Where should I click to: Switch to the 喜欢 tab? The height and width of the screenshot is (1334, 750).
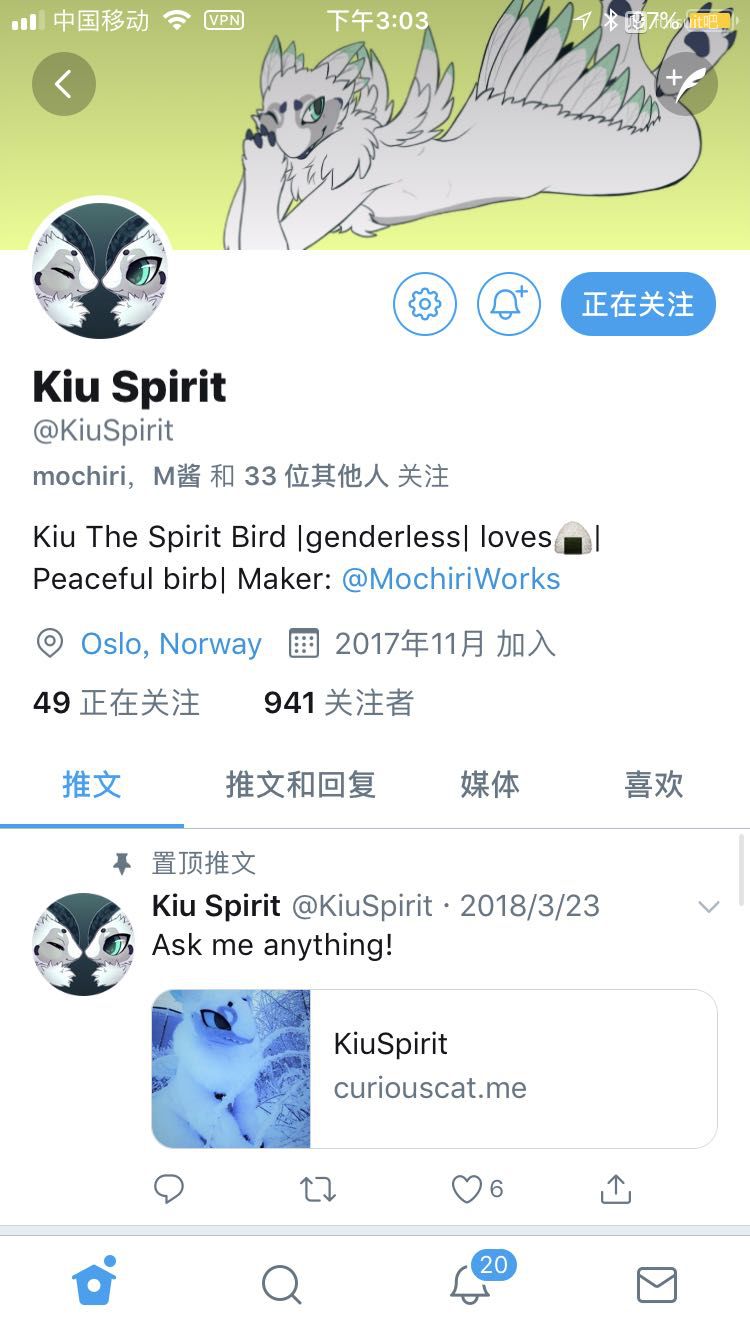654,784
